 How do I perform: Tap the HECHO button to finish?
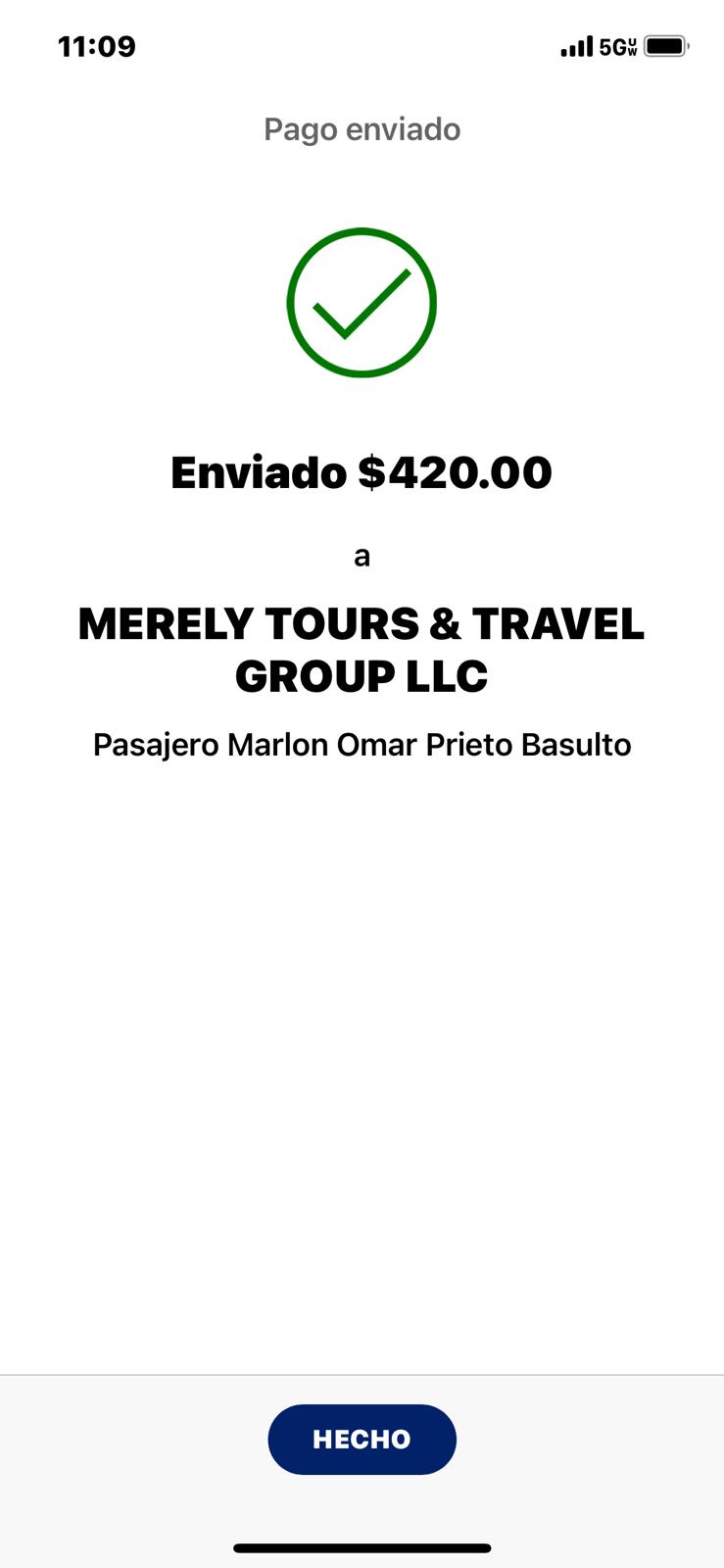pyautogui.click(x=362, y=1439)
